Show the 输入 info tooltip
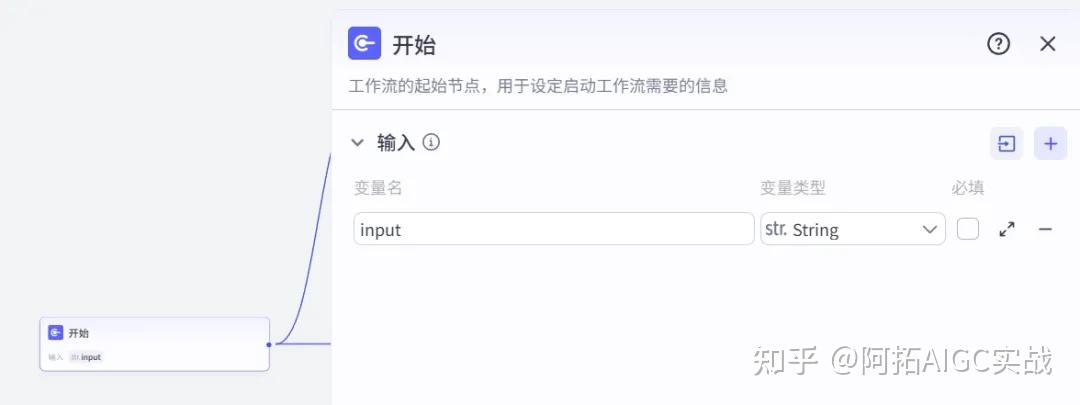The width and height of the screenshot is (1080, 405). tap(431, 142)
